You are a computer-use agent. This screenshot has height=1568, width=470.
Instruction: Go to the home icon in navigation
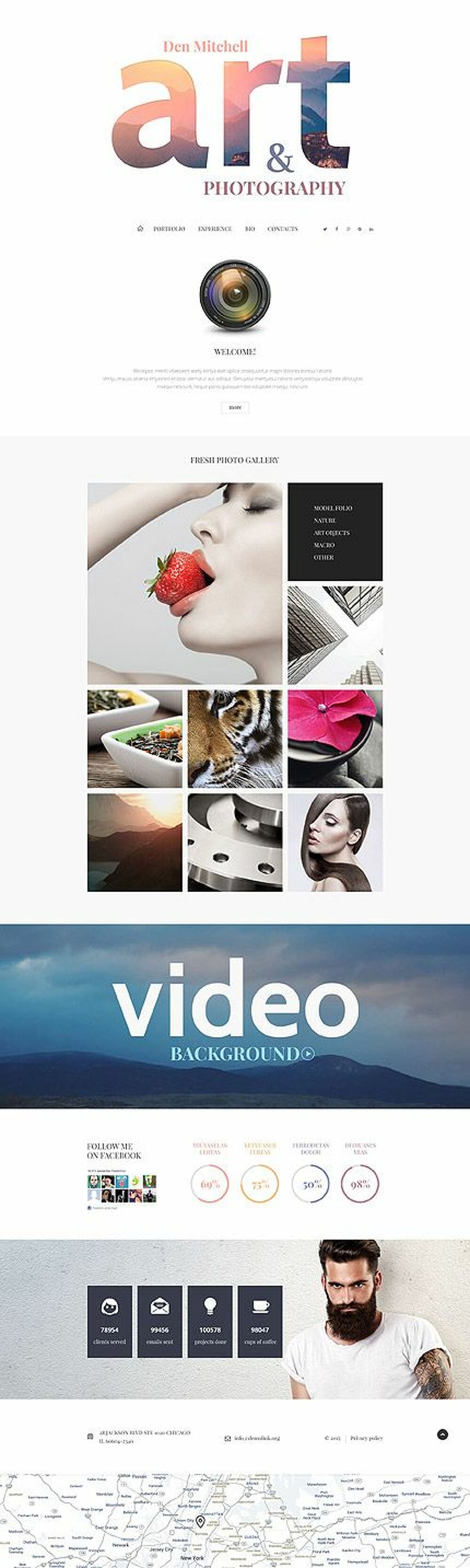click(141, 228)
